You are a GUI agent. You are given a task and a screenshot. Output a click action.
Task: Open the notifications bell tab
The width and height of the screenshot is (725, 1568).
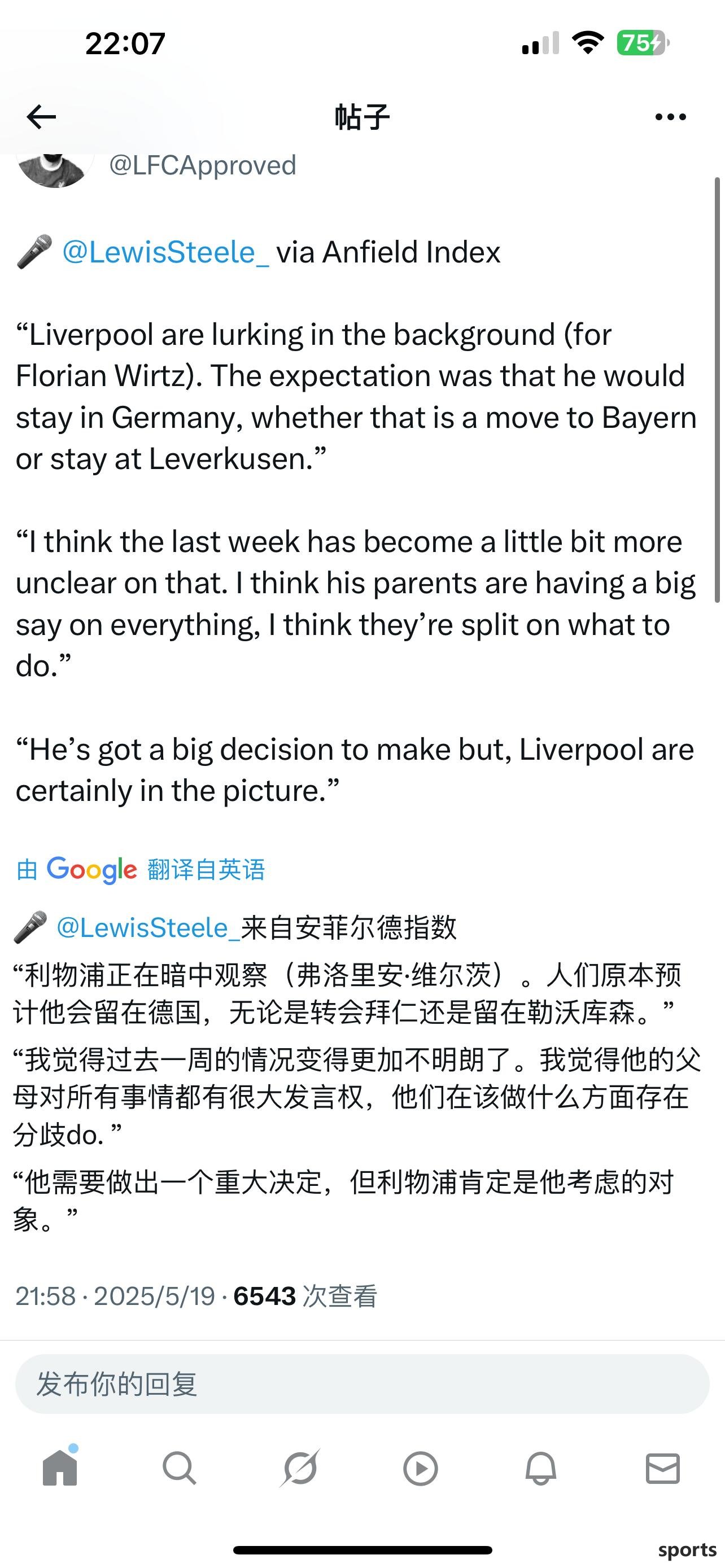[540, 1469]
